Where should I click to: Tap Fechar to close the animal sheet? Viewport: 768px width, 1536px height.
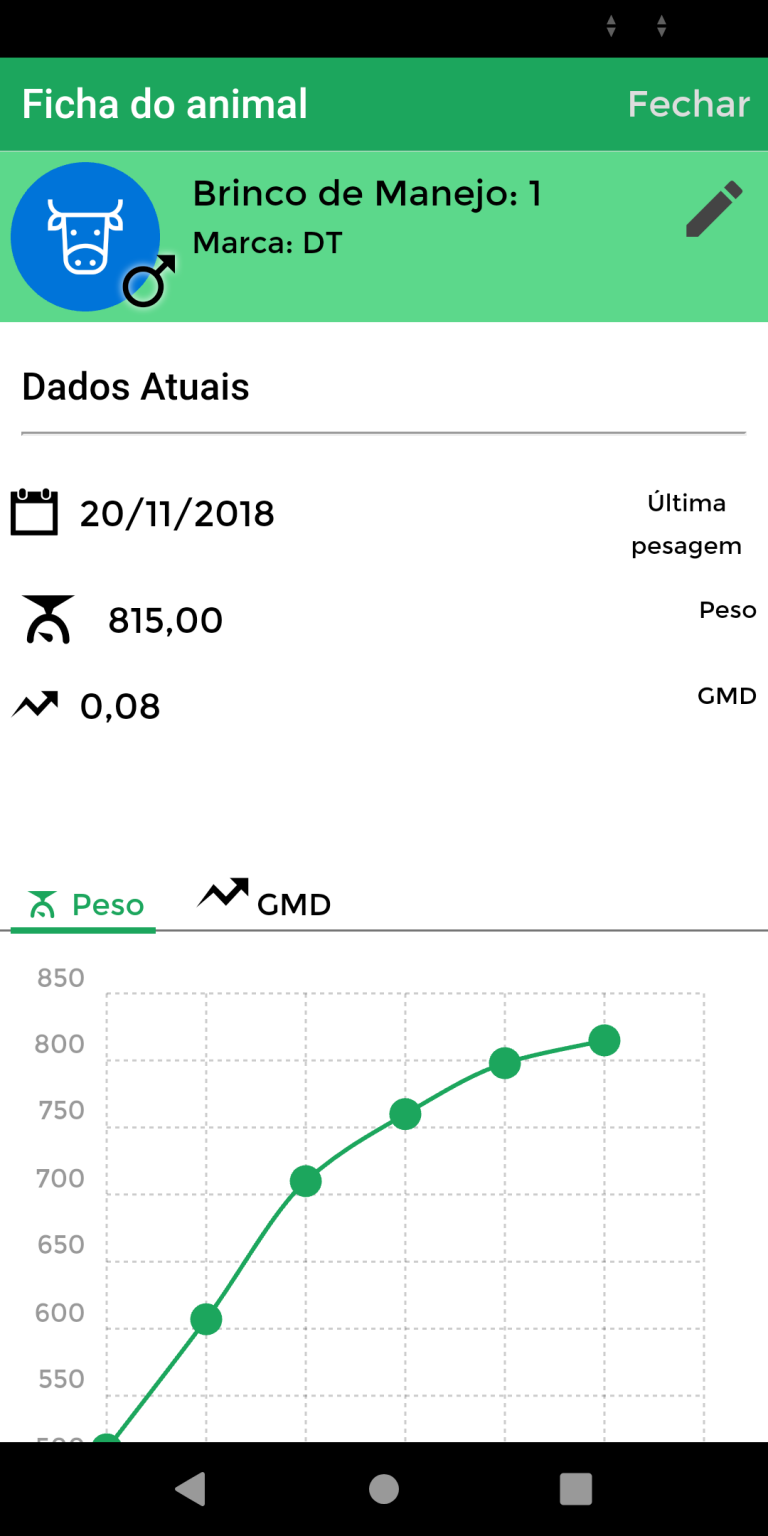[x=689, y=103]
